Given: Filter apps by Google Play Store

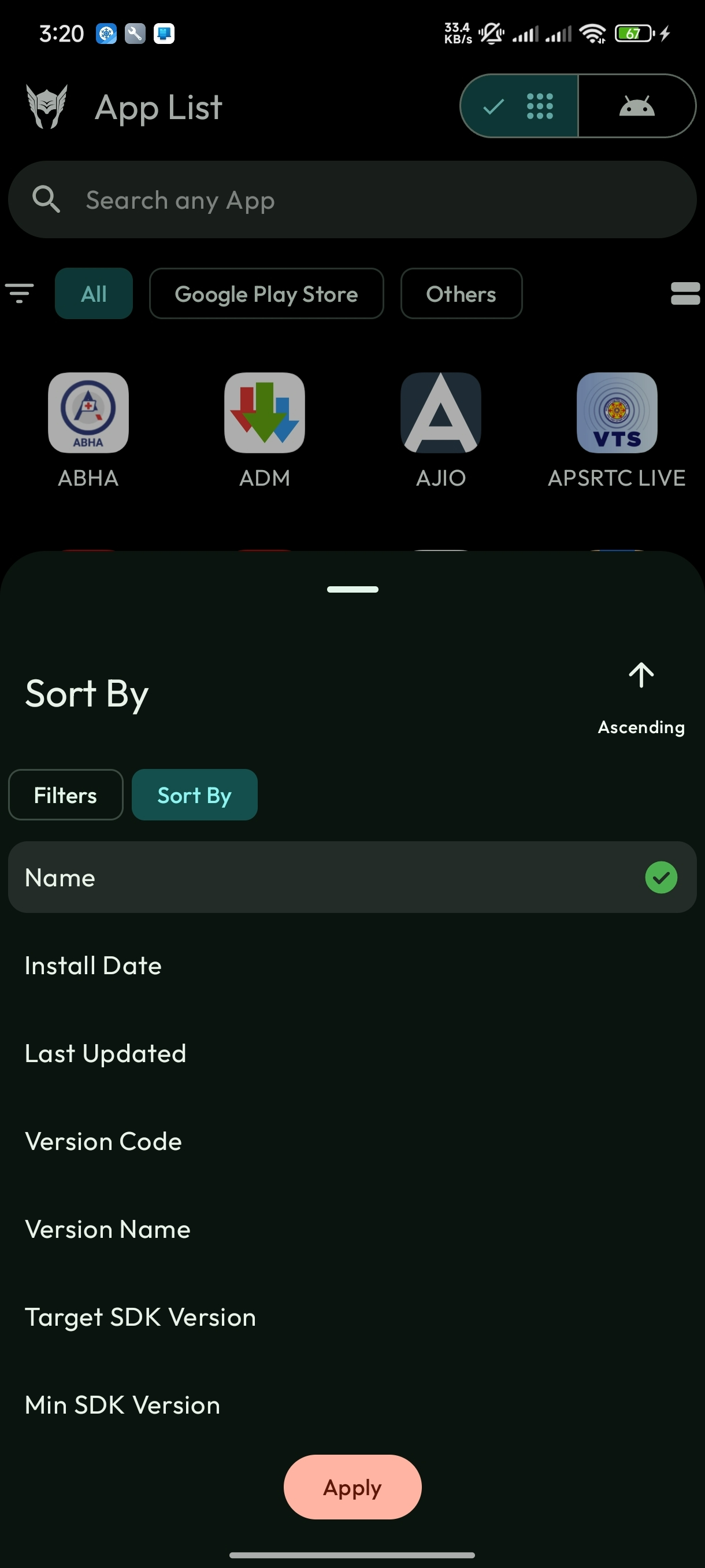Looking at the screenshot, I should (266, 293).
